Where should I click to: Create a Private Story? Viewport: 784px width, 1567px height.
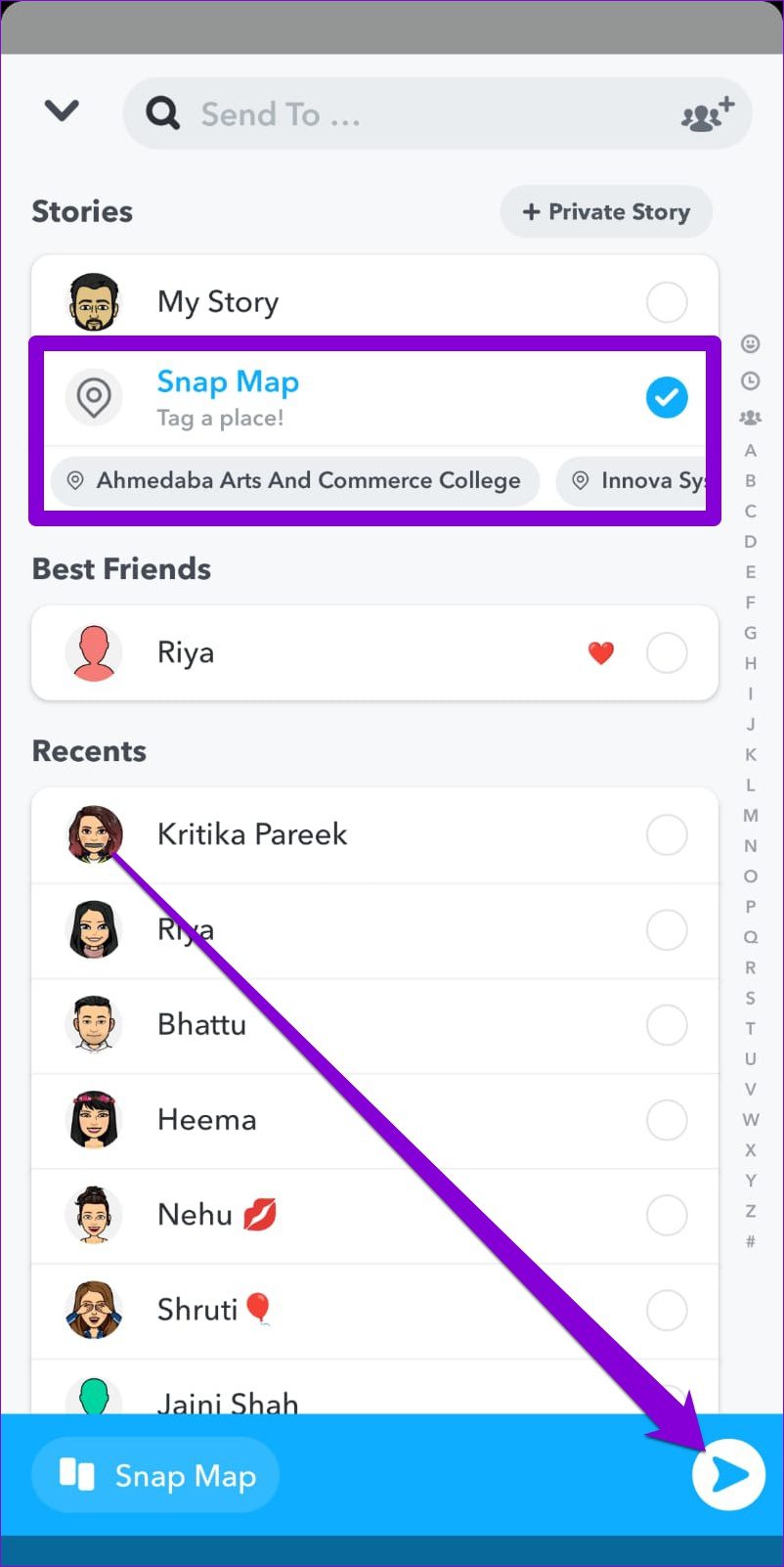pos(606,212)
